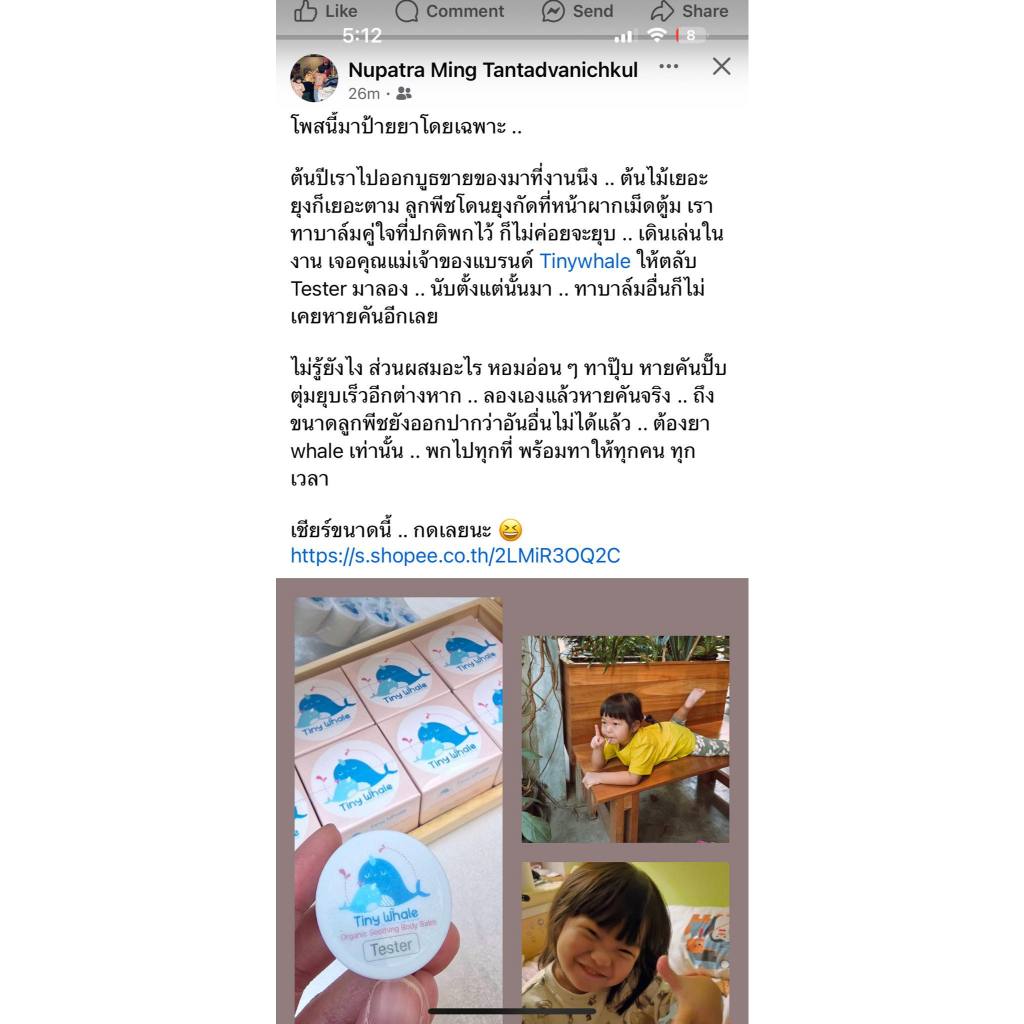View photo of child in yellow shirt on bench
Screen dimensions: 1024x1024
[625, 739]
